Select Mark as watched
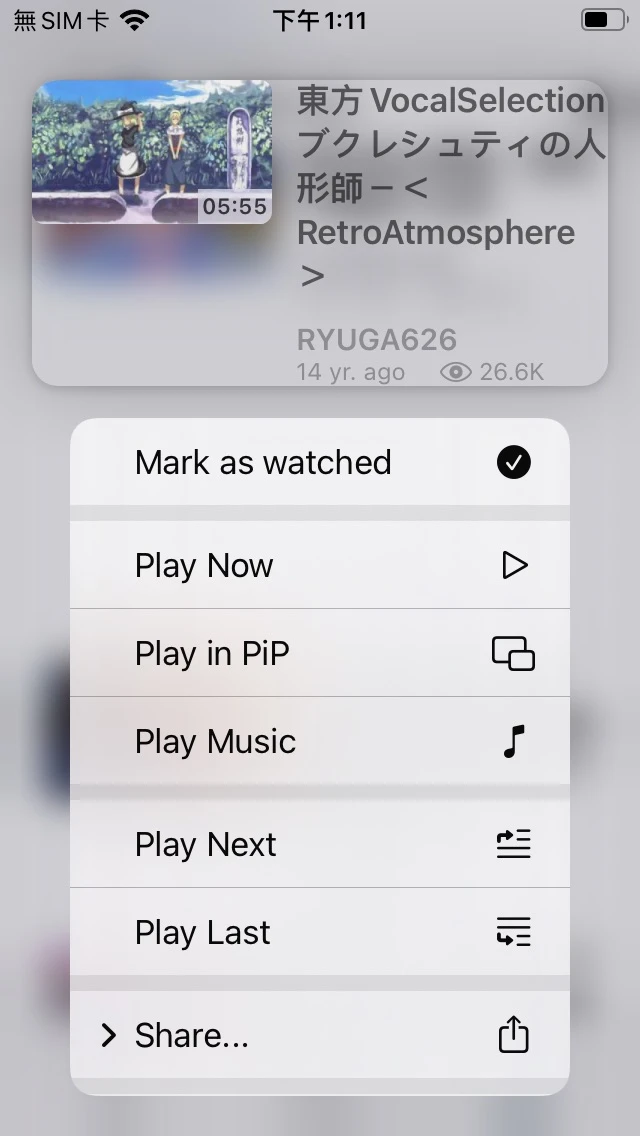 (x=319, y=462)
